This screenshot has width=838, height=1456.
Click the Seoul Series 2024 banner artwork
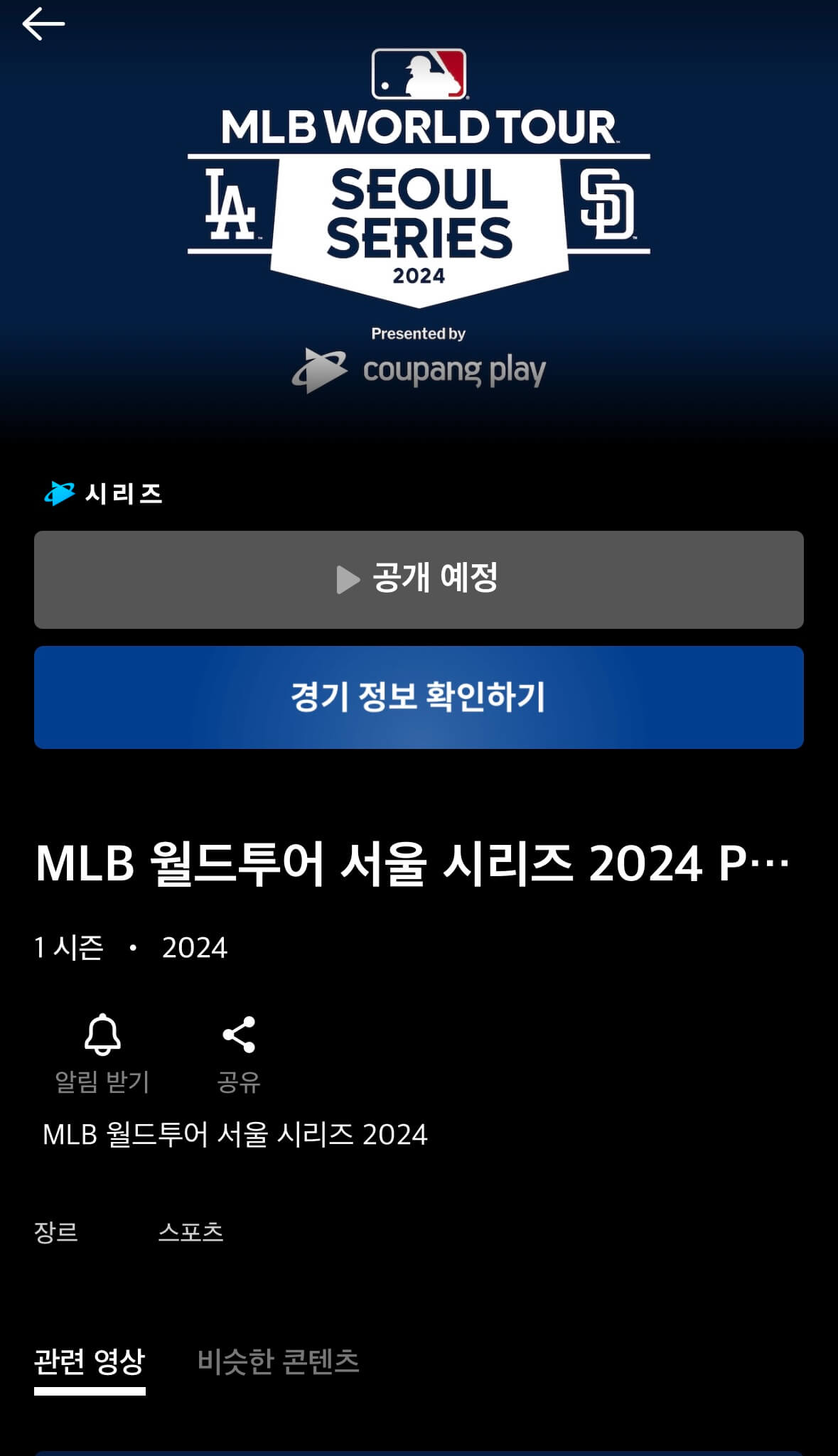coord(419,213)
